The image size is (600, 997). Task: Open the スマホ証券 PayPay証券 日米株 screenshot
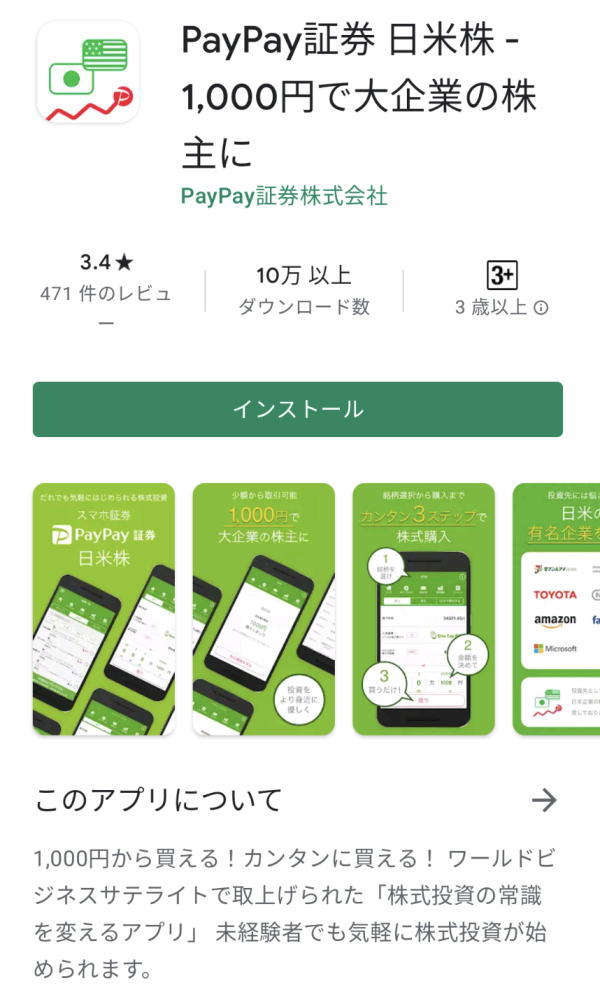coord(103,608)
